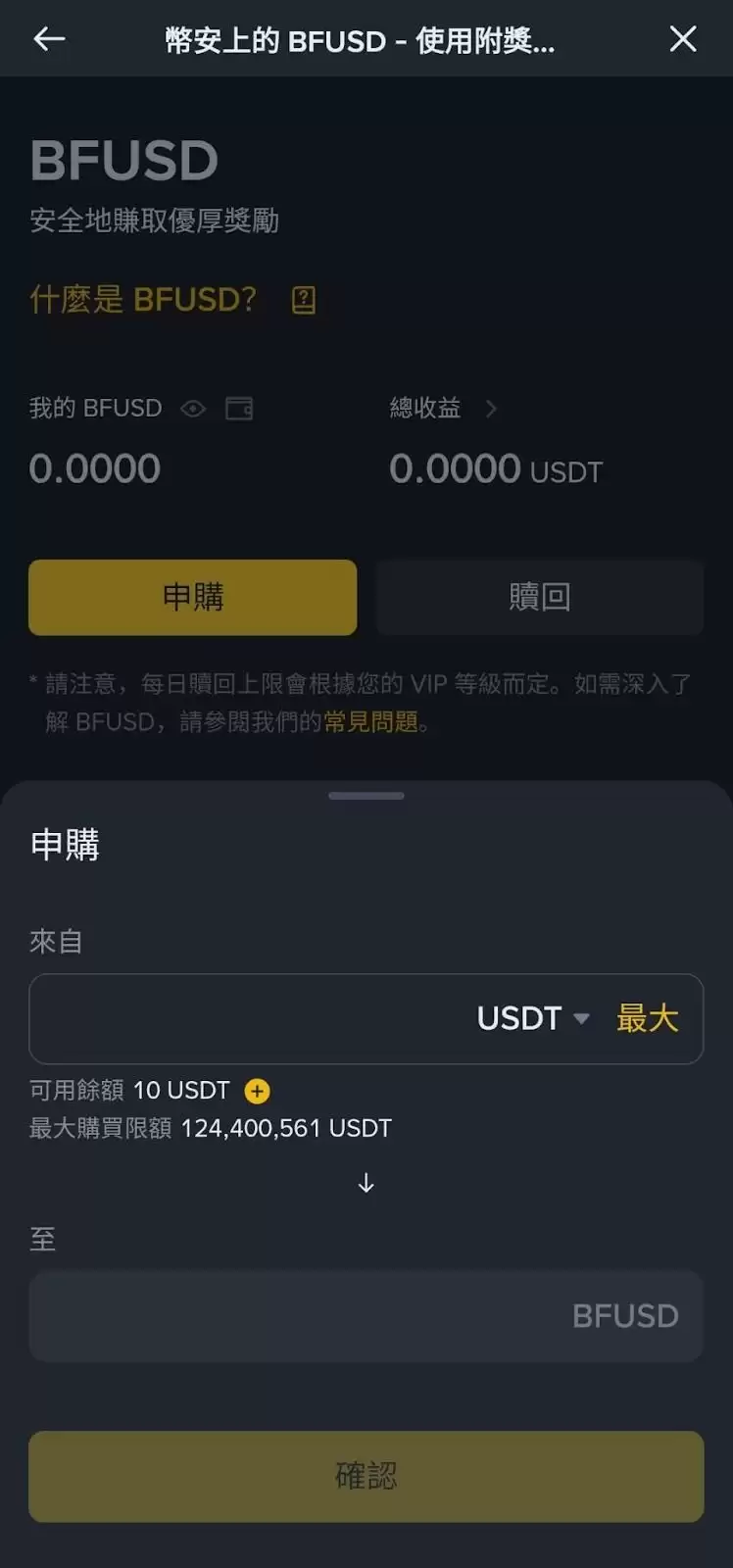The height and width of the screenshot is (1568, 733).
Task: Tap the drag handle of the bottom sheet
Action: (x=366, y=796)
